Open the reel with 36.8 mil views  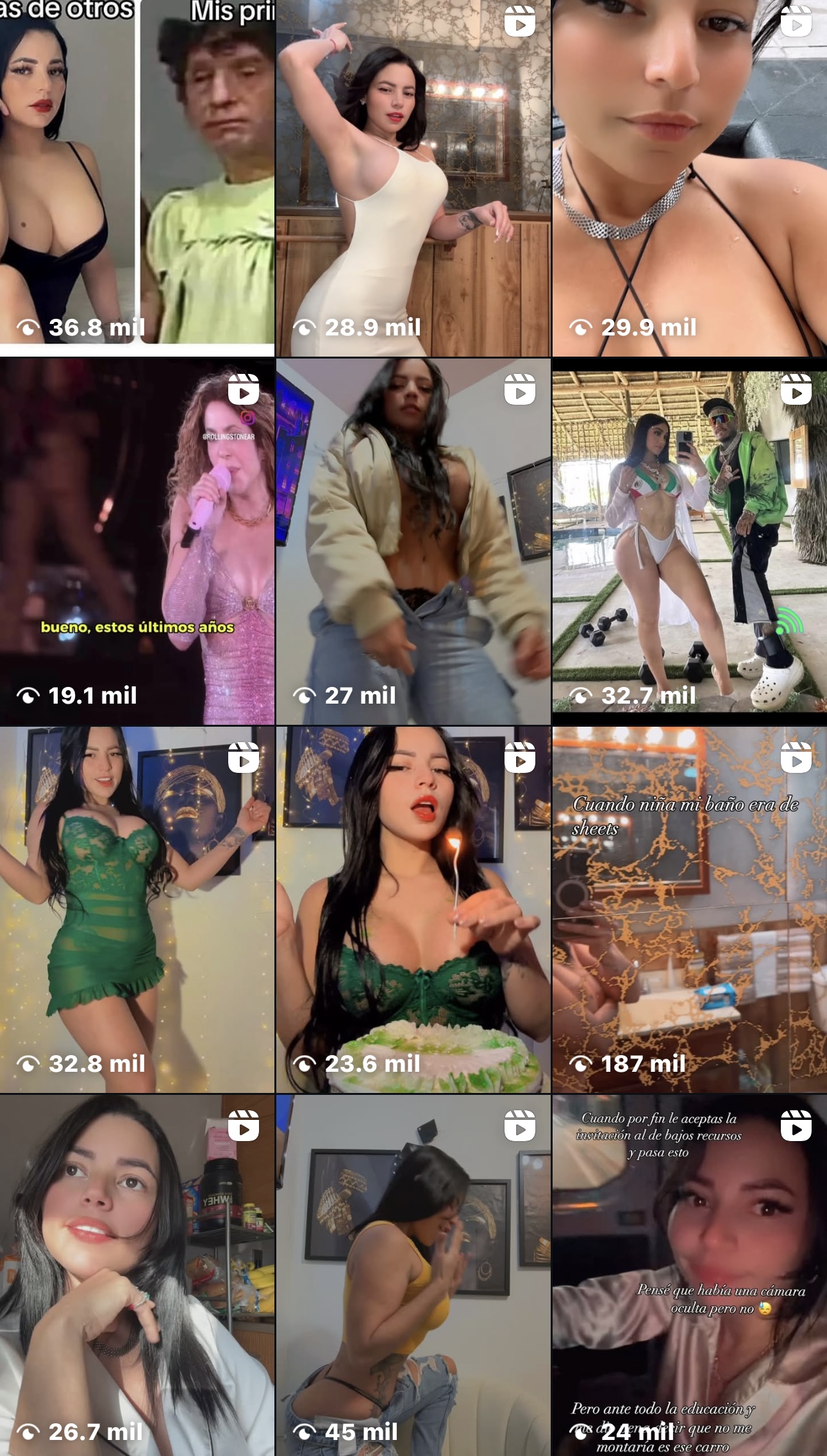pyautogui.click(x=137, y=178)
